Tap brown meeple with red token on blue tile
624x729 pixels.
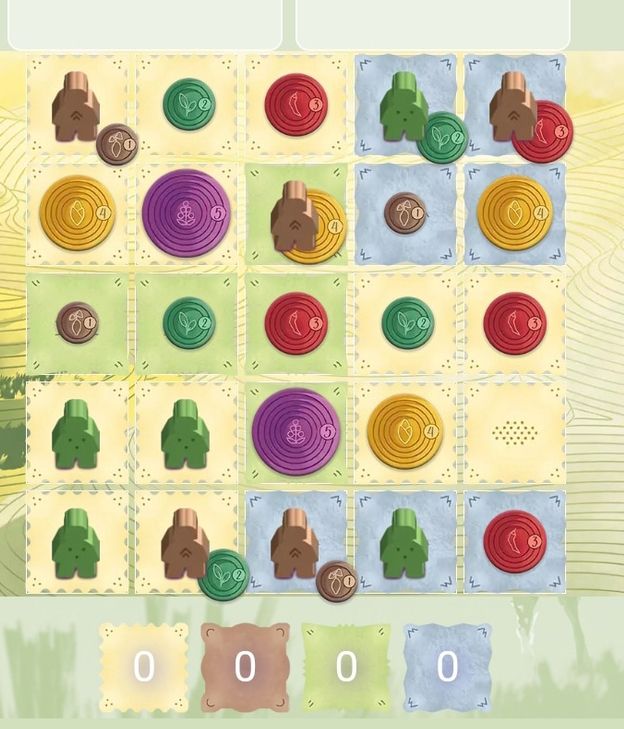tap(512, 107)
